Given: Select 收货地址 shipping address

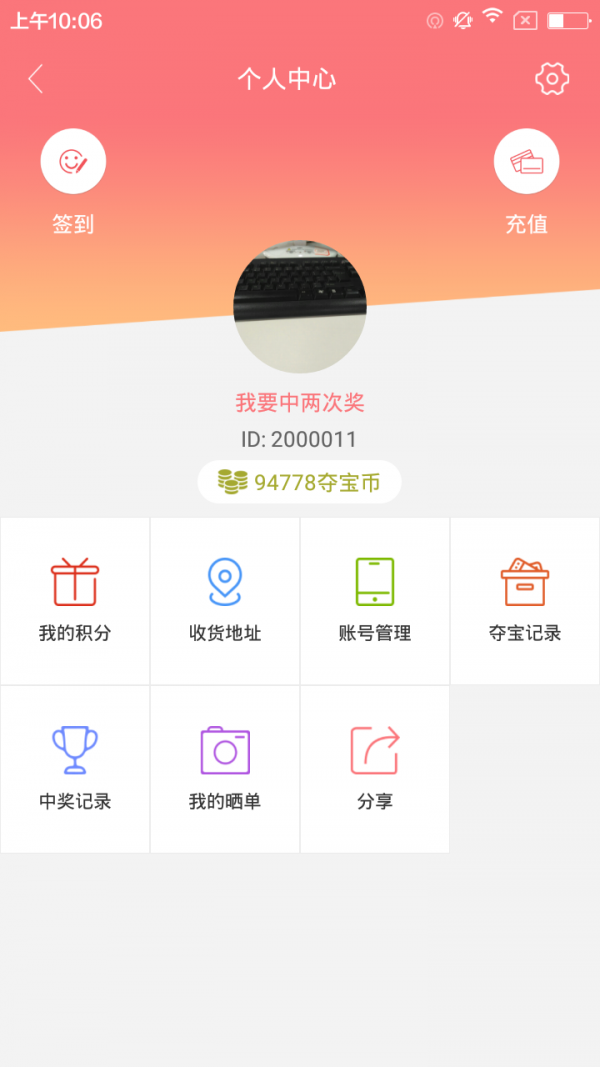Looking at the screenshot, I should click(225, 600).
